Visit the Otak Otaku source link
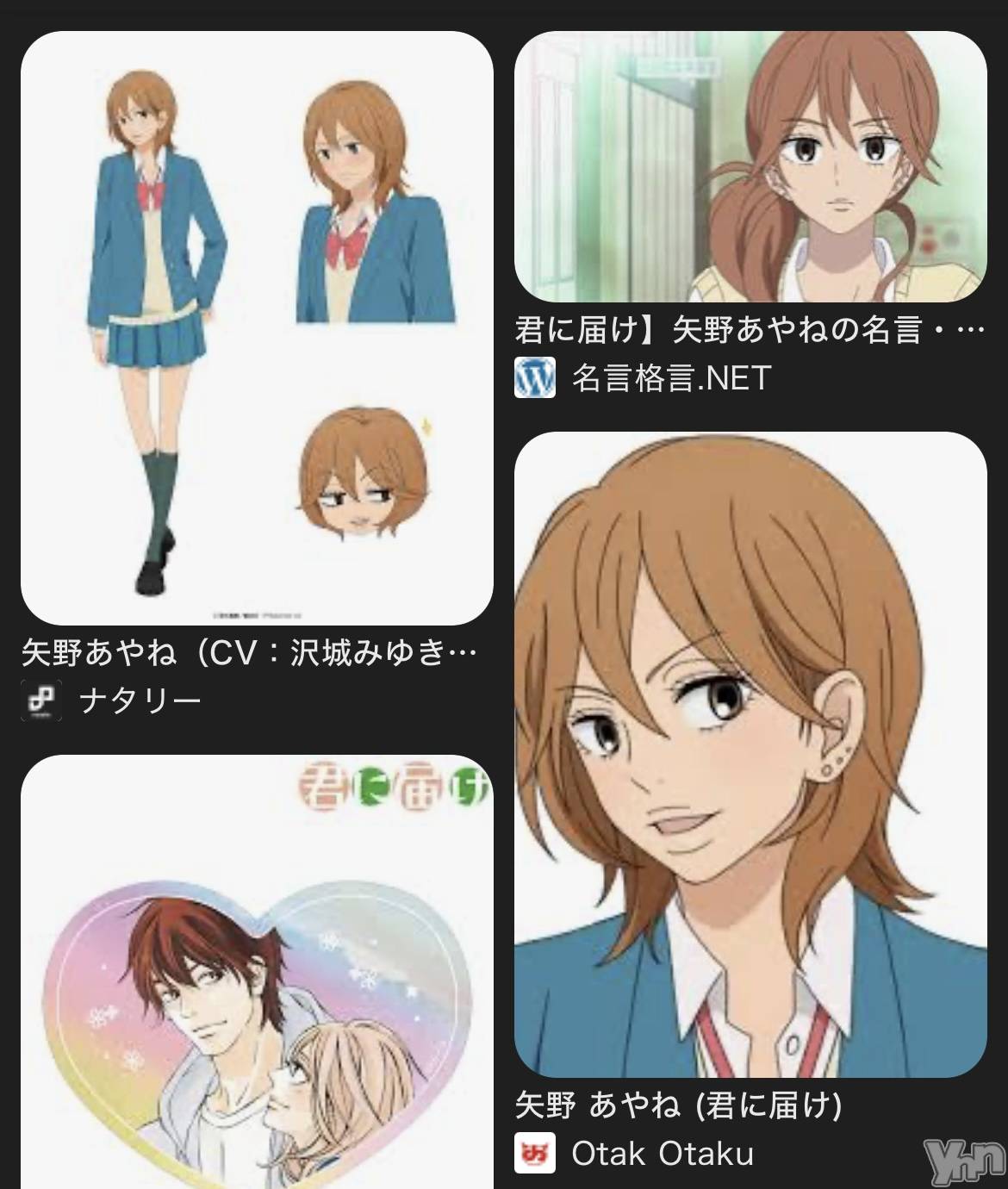Image resolution: width=1008 pixels, height=1189 pixels. [x=662, y=1153]
